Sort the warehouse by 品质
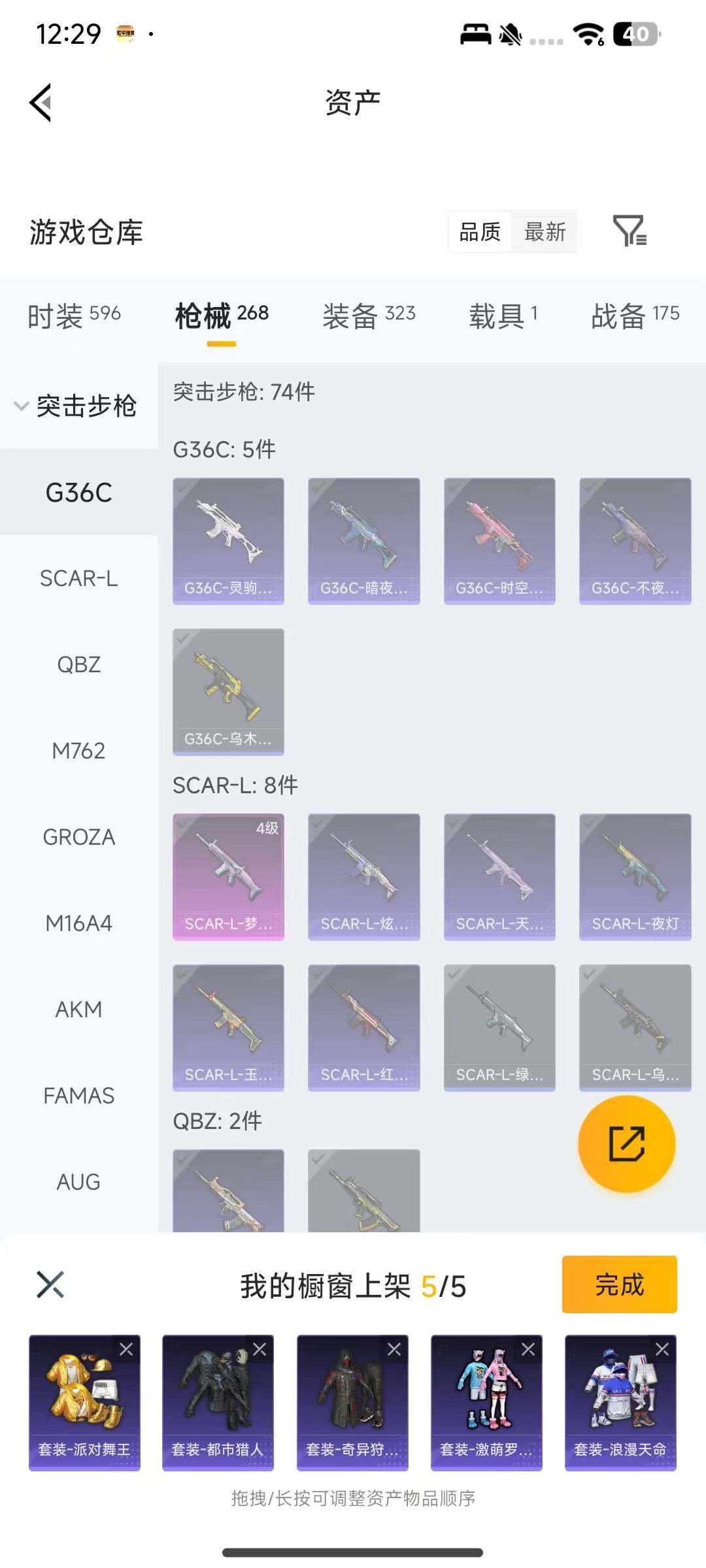Screen dimensions: 706x1568 click(480, 231)
